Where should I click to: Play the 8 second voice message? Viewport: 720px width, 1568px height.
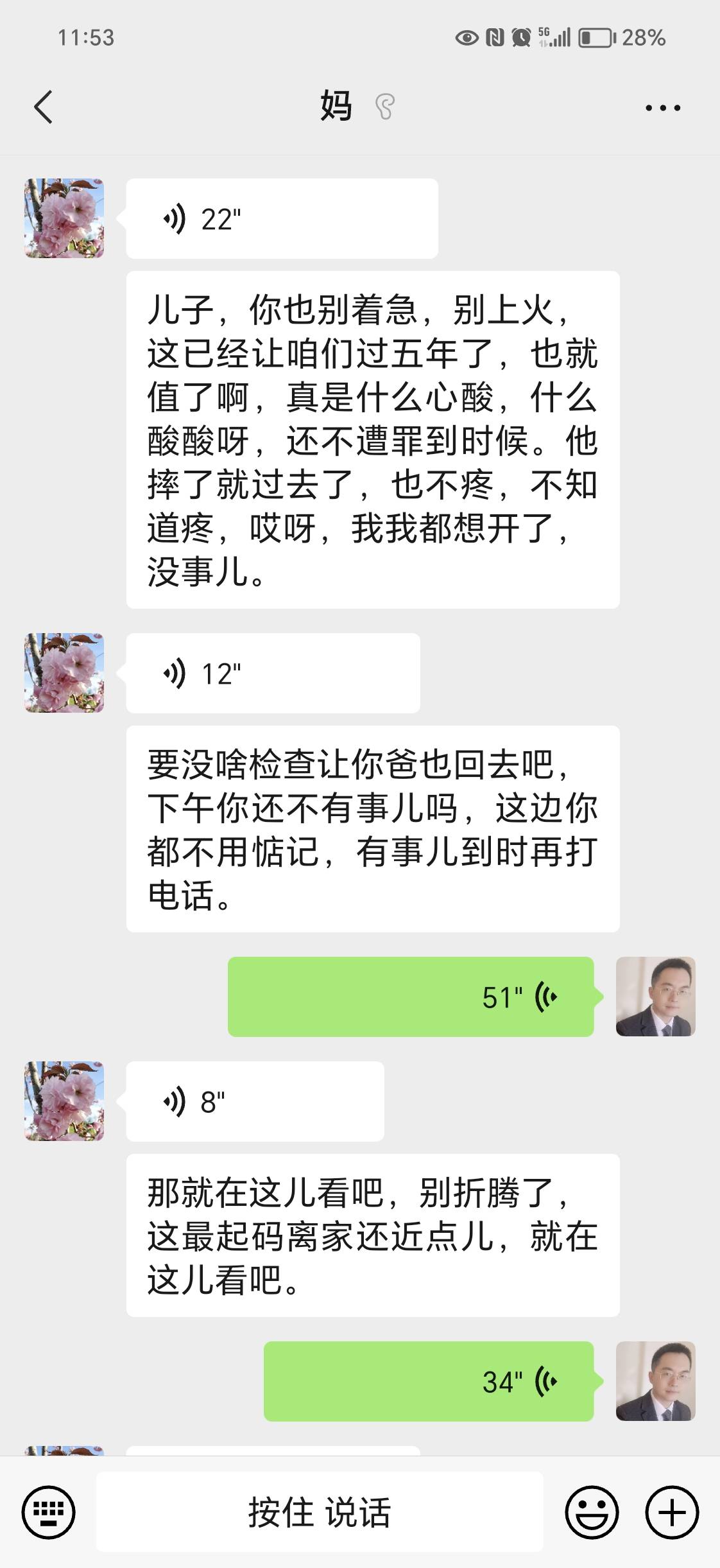point(256,1099)
